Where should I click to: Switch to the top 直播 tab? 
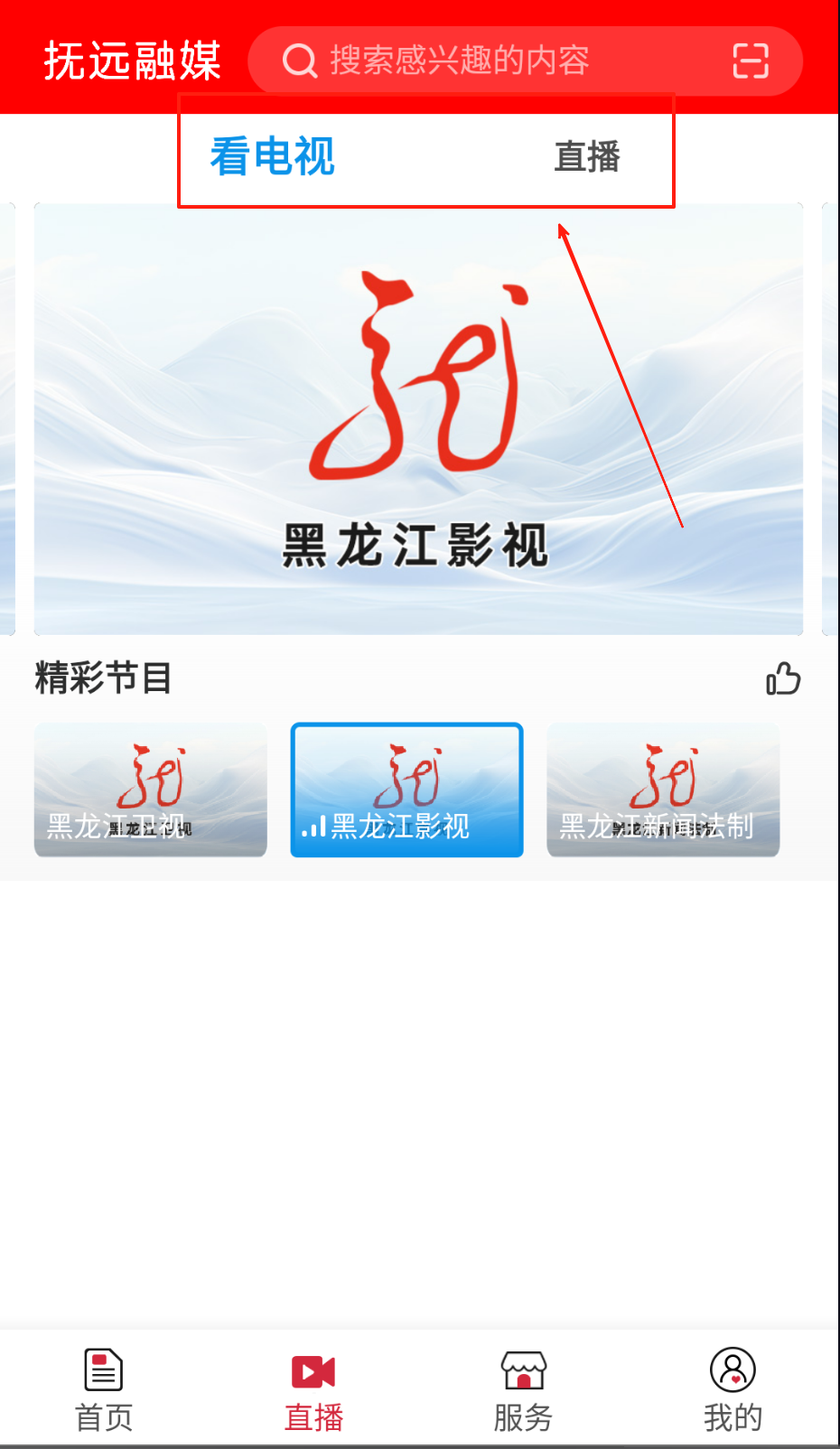587,156
